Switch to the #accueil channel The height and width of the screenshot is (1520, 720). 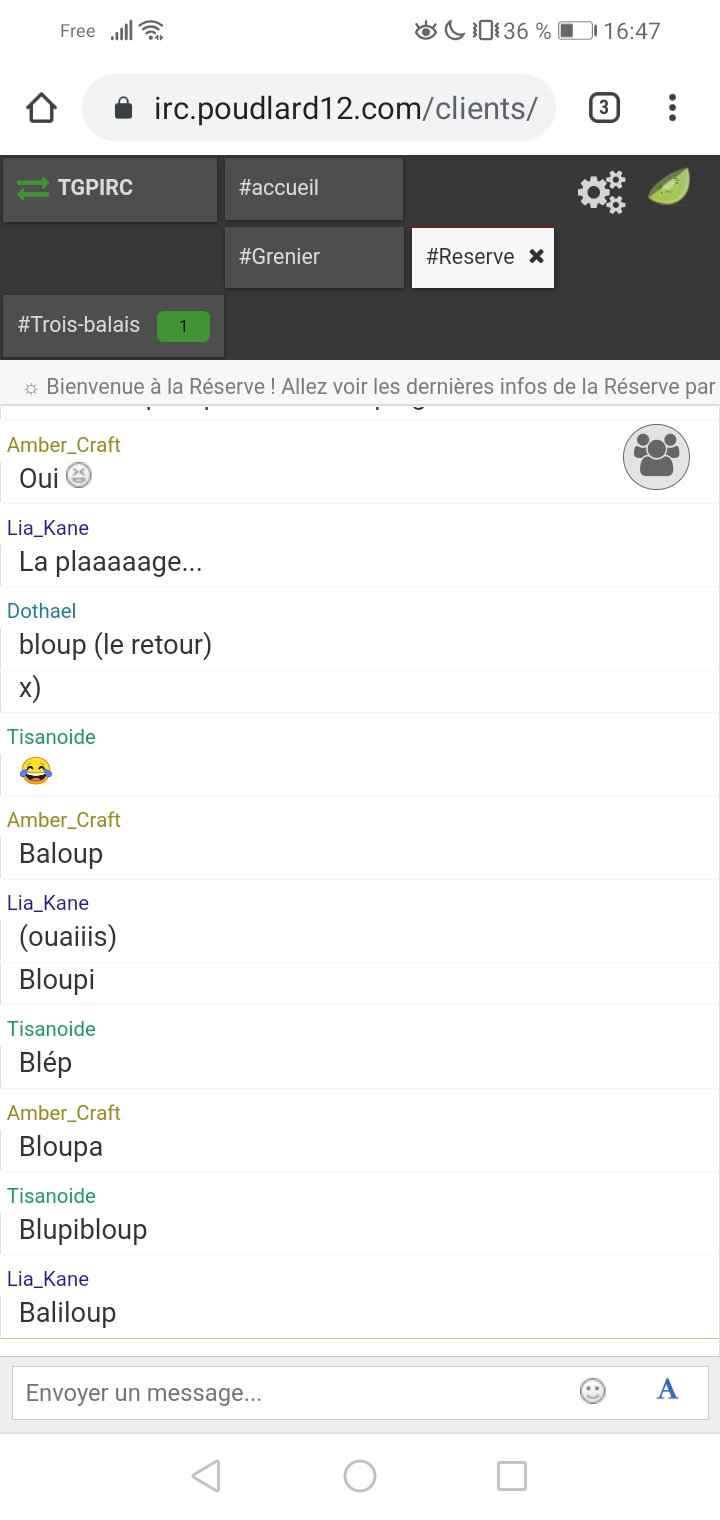click(x=313, y=188)
